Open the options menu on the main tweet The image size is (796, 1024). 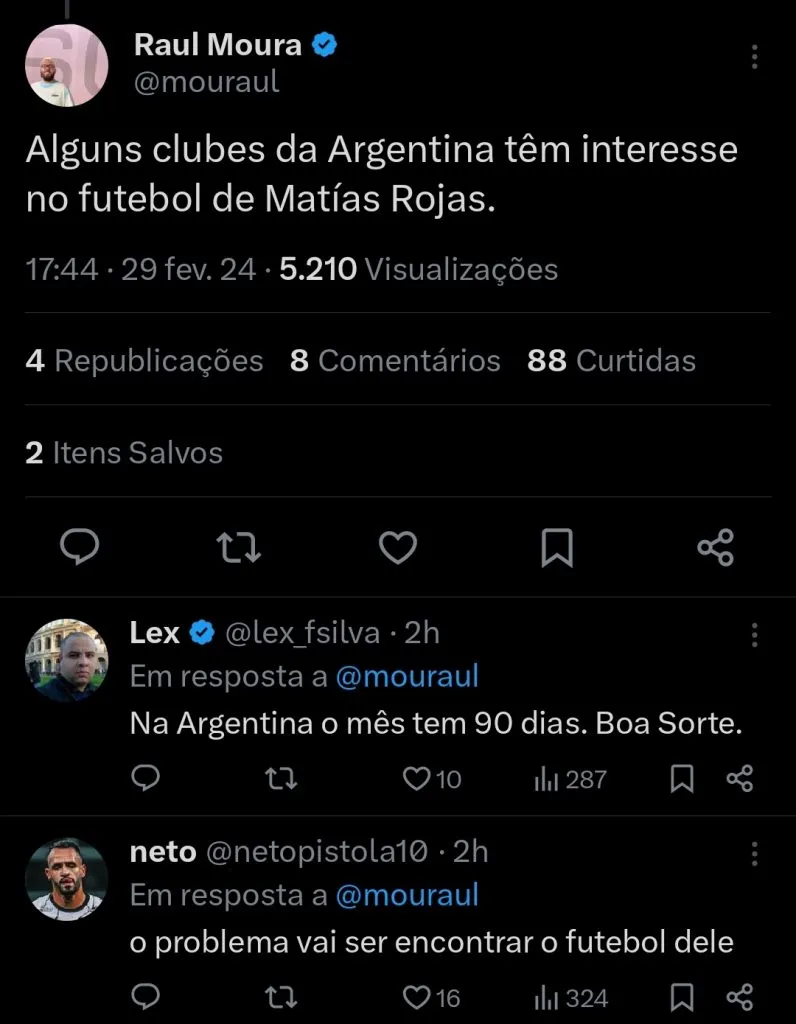point(755,57)
